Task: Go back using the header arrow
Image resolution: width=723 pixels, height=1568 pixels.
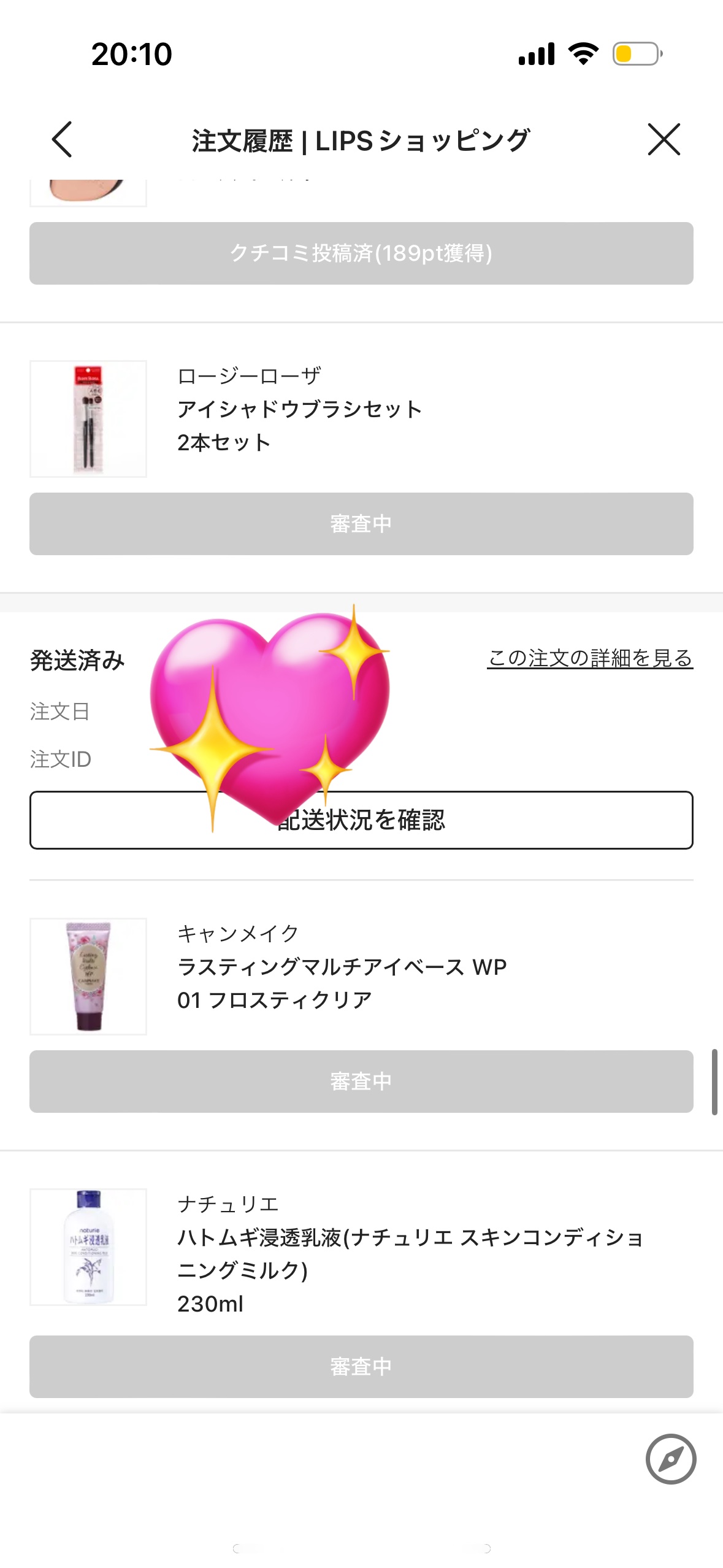Action: pos(62,139)
